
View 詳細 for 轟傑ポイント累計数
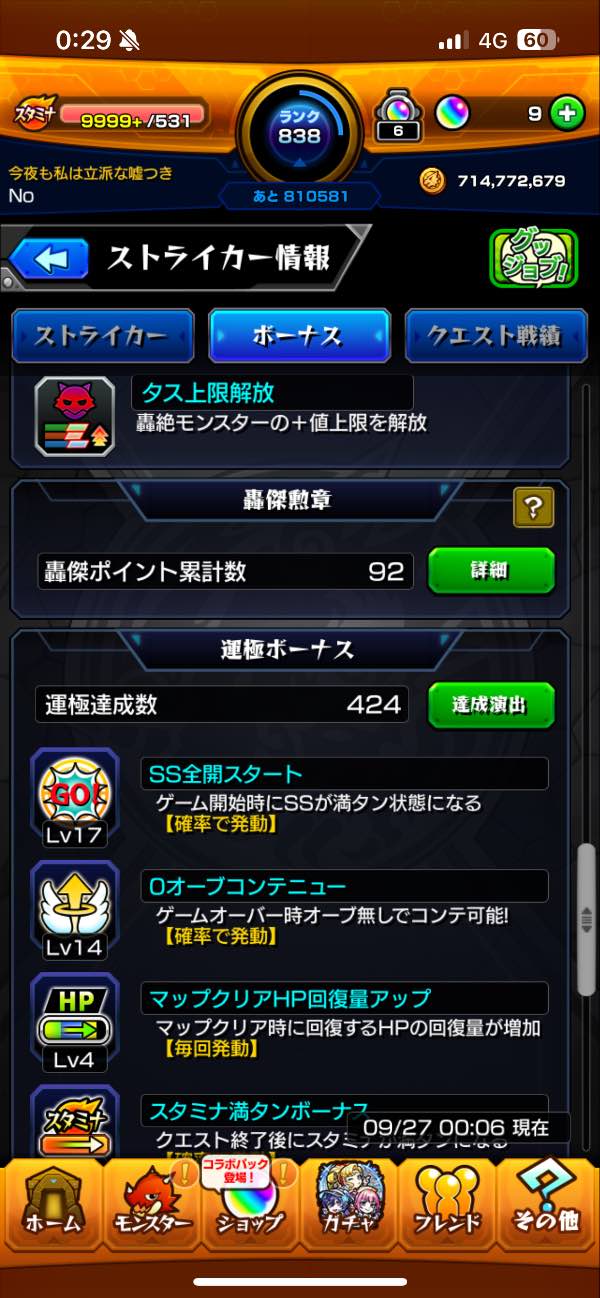click(x=490, y=570)
